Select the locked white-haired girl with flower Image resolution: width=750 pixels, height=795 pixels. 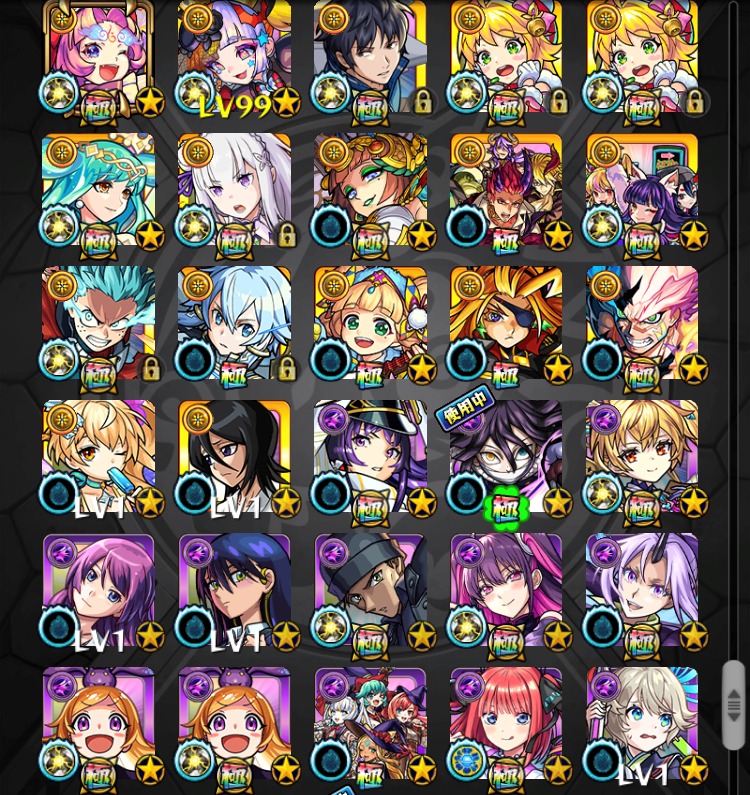(x=234, y=190)
